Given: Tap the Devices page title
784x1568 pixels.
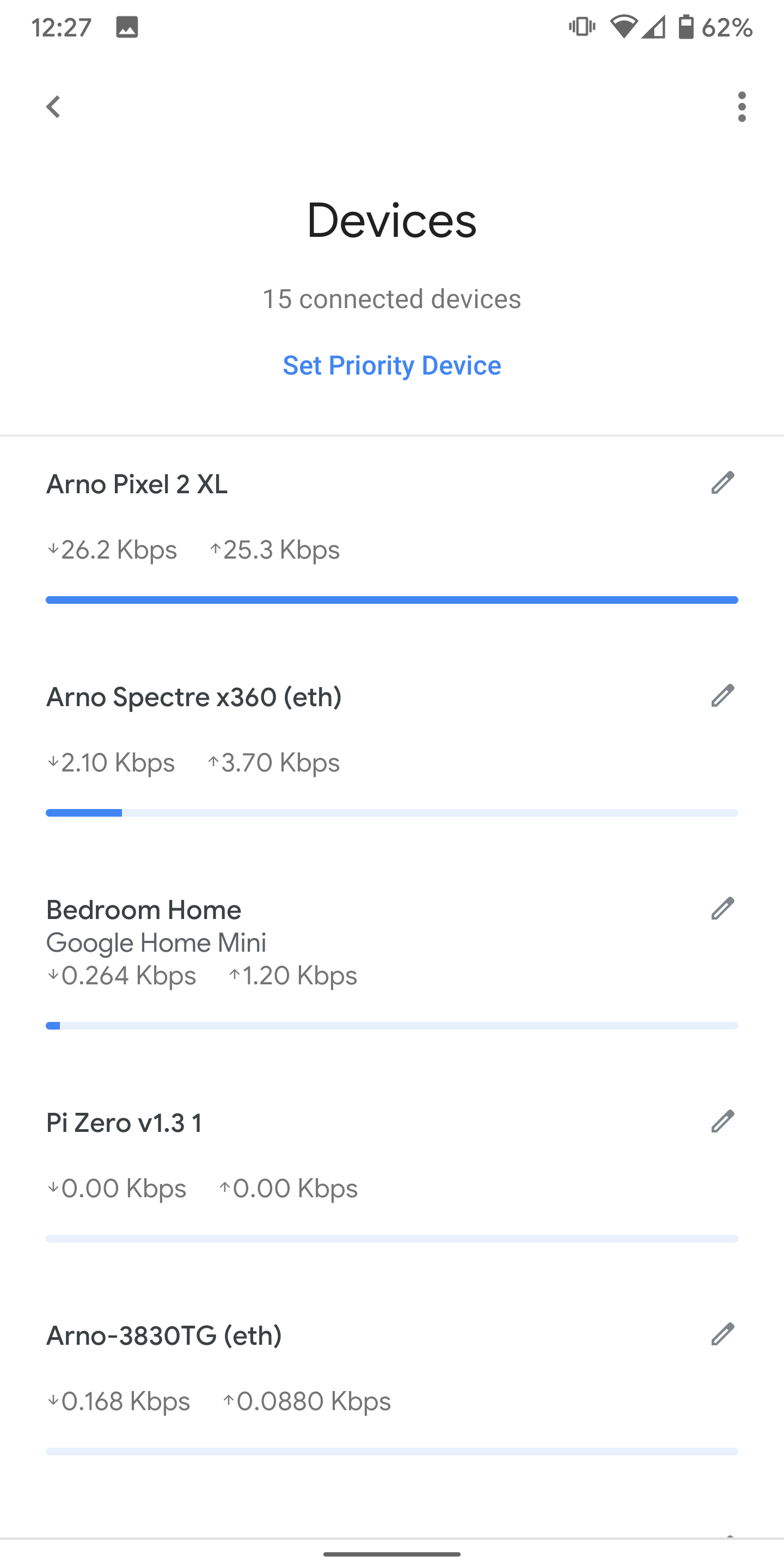Looking at the screenshot, I should click(392, 221).
